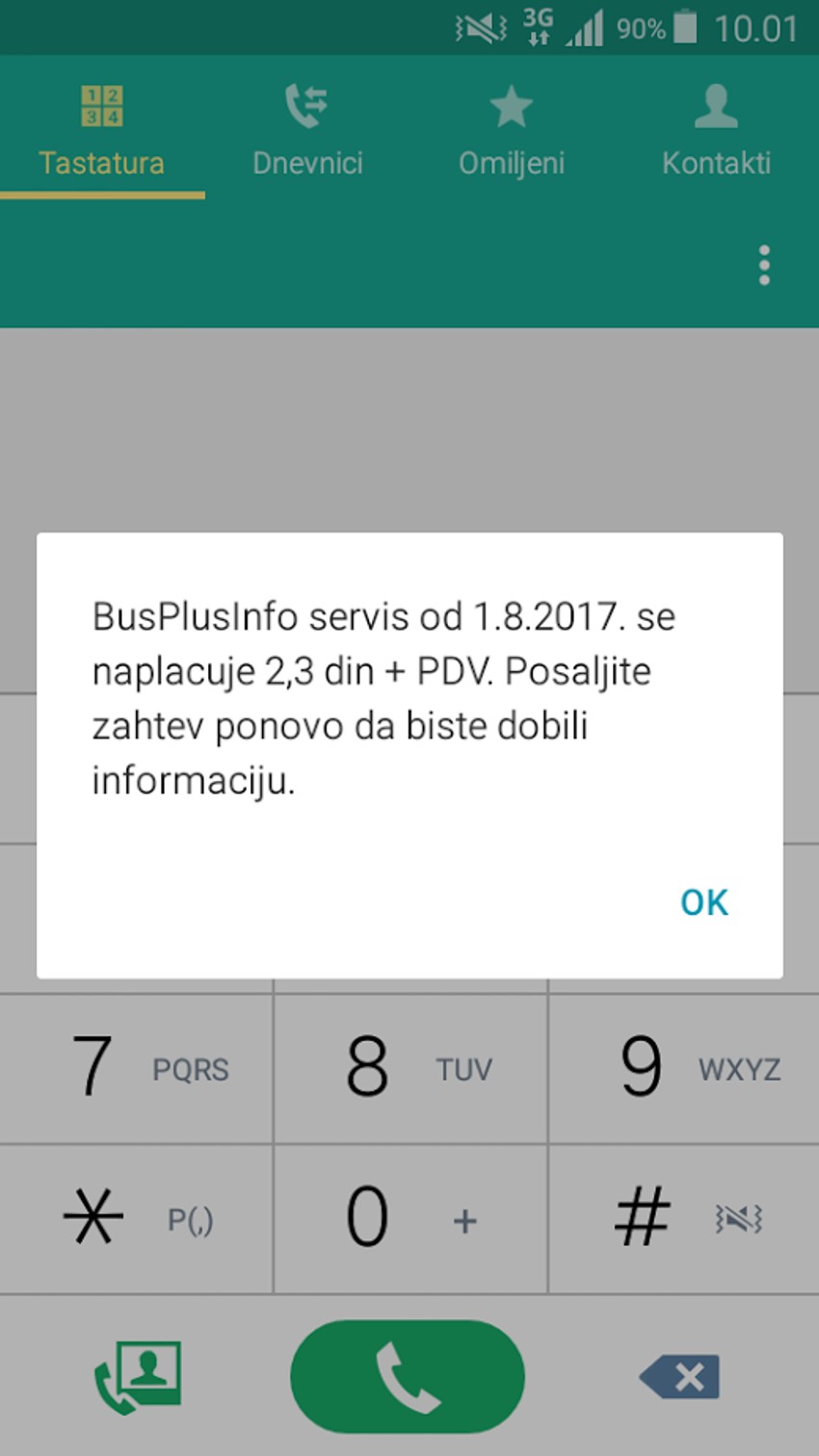
Task: Dismiss the BusPlusInfo dialog with OK
Action: (x=703, y=902)
